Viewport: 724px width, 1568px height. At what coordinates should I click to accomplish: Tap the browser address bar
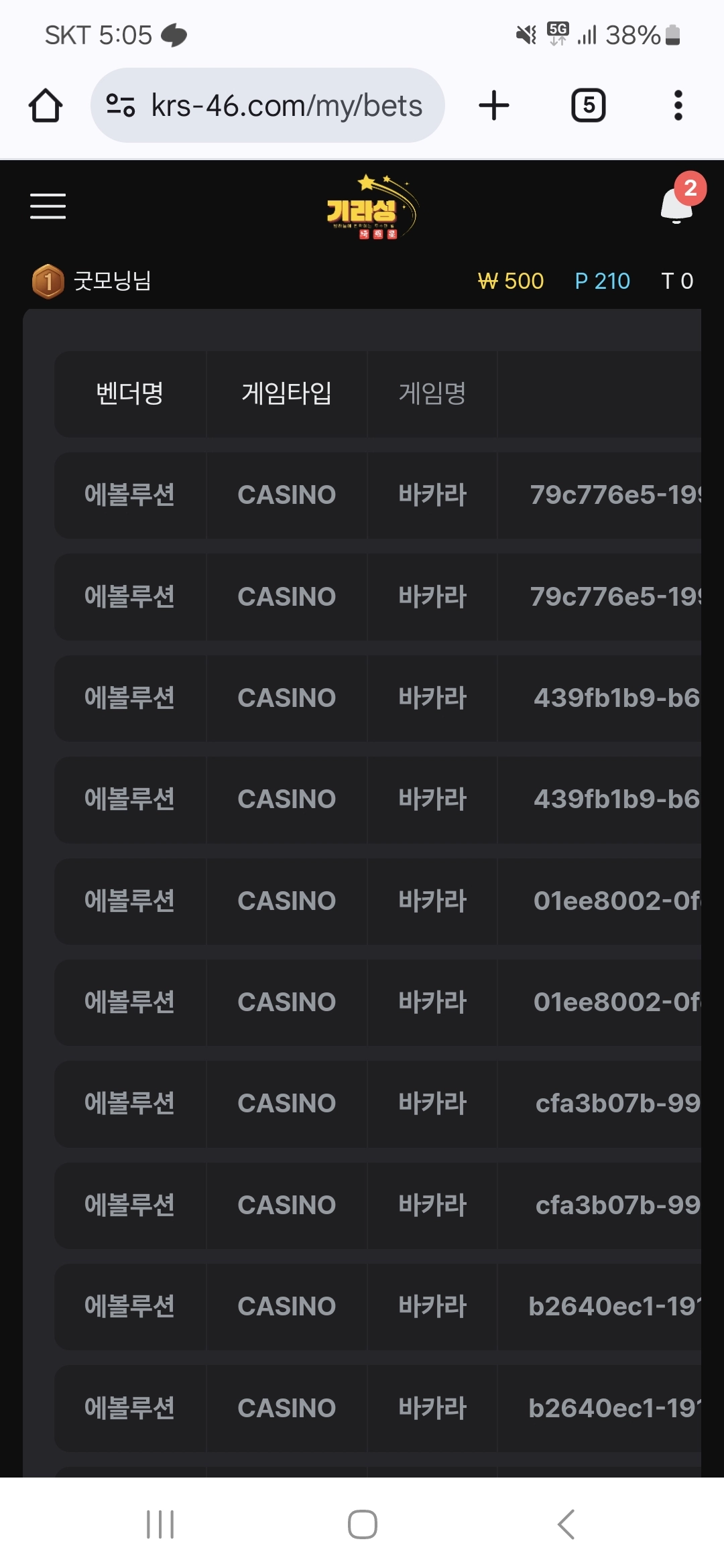pos(267,105)
